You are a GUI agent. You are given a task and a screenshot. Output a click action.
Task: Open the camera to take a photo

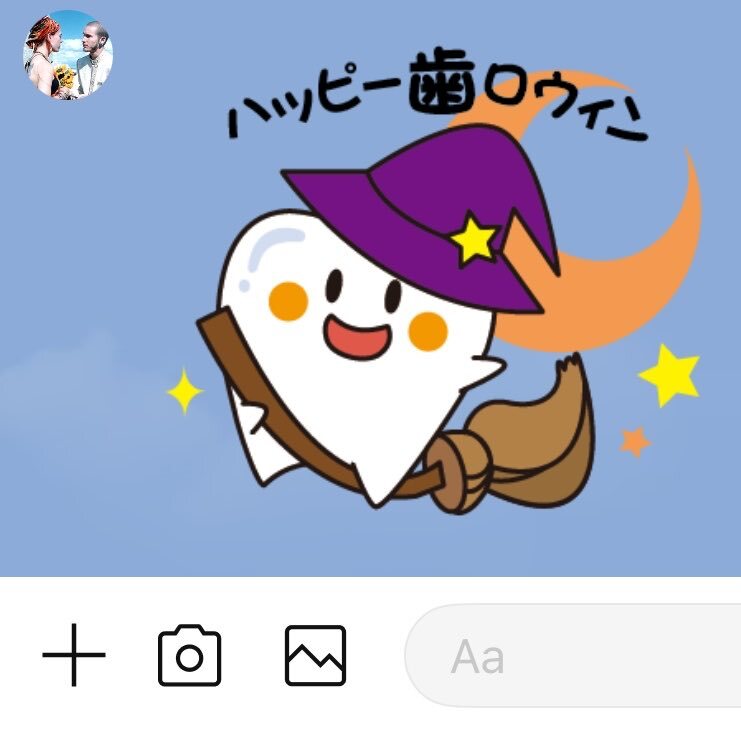click(189, 656)
